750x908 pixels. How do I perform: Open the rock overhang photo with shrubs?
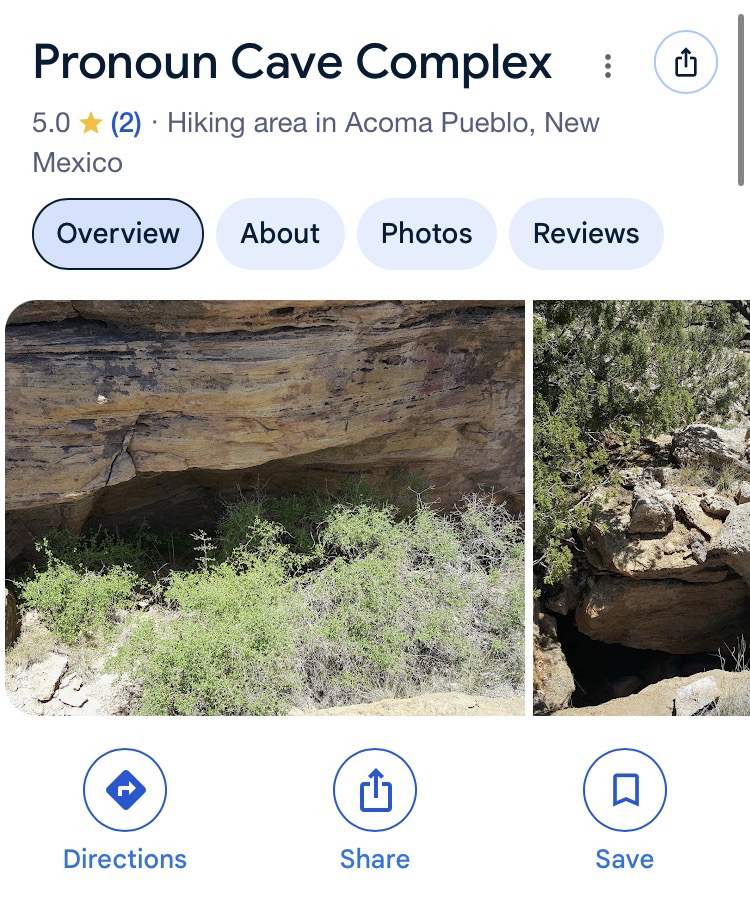click(x=265, y=508)
